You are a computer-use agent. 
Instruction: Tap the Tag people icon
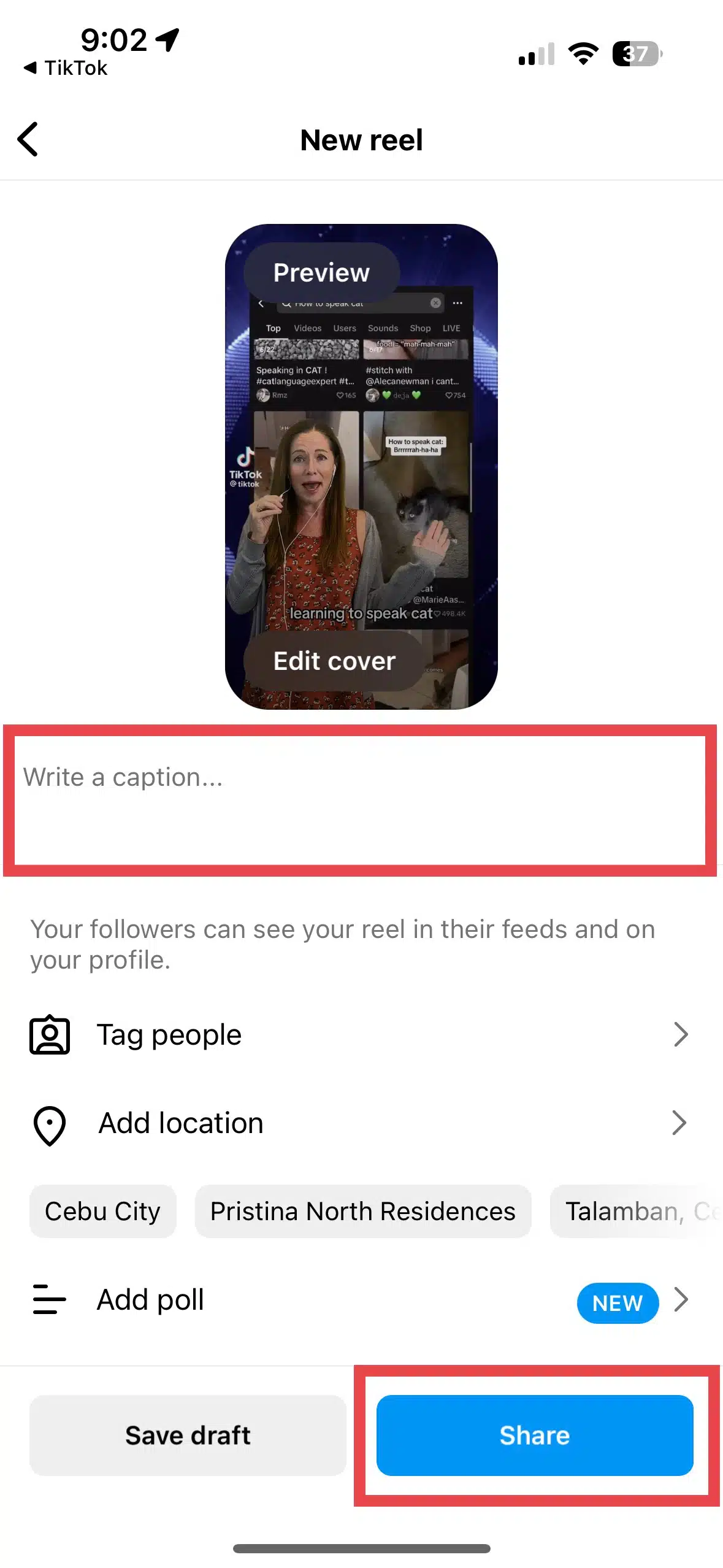pyautogui.click(x=49, y=1034)
